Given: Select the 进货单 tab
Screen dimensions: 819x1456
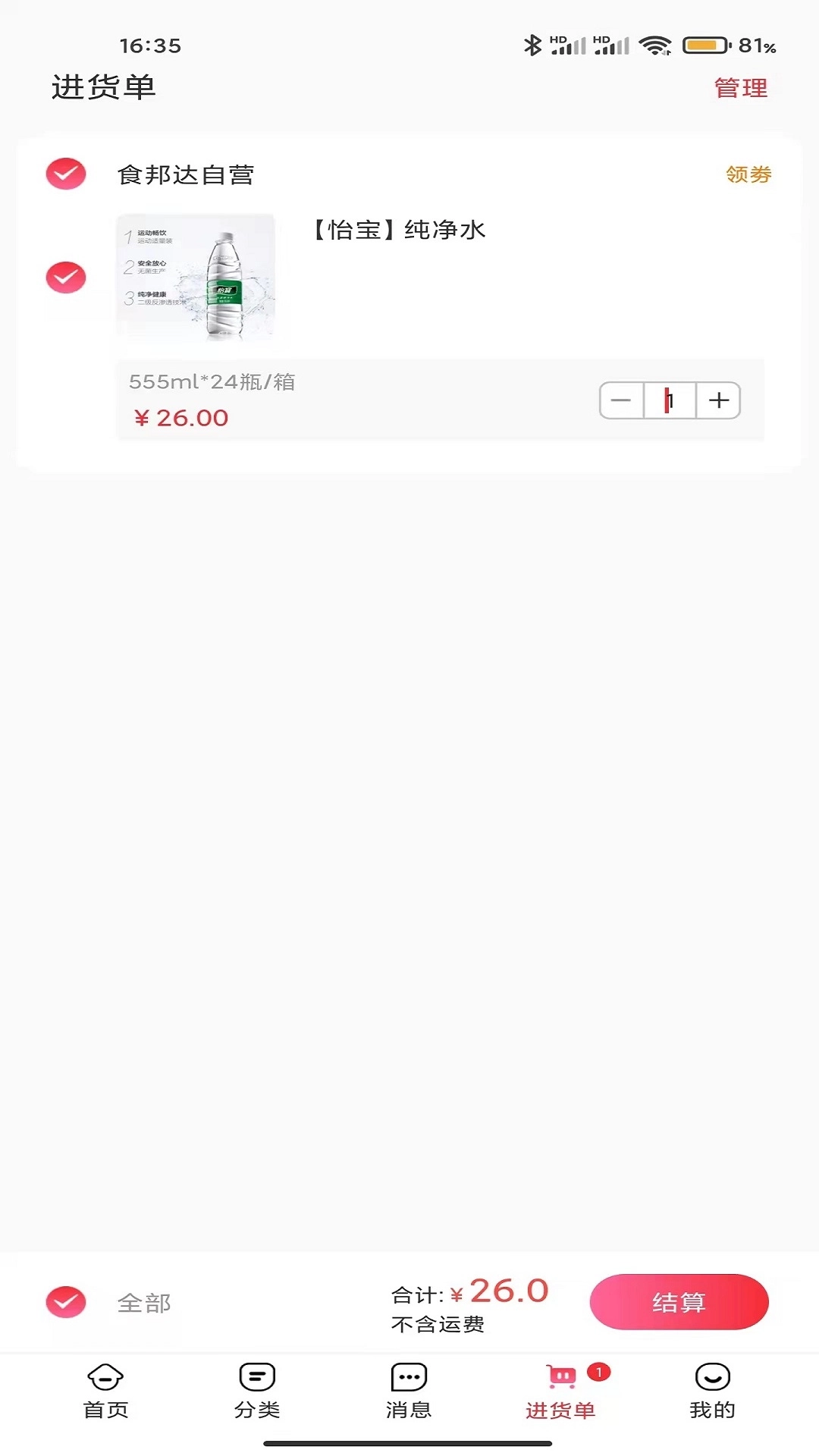Looking at the screenshot, I should [561, 1391].
